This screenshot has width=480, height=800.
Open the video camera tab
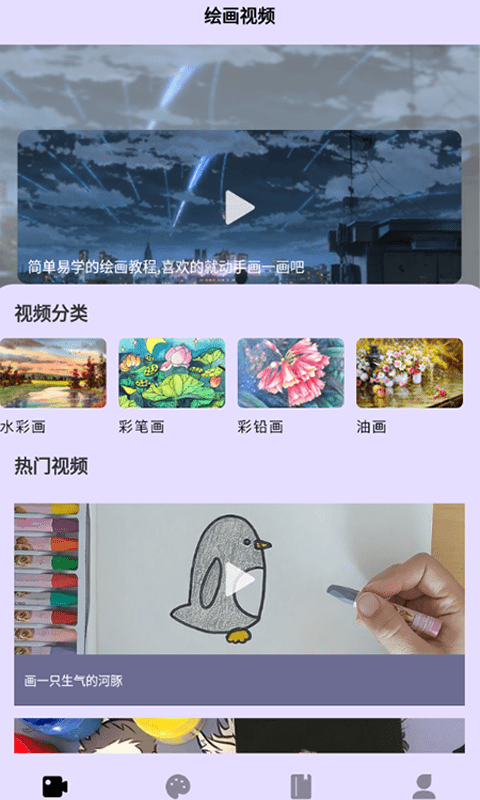pos(55,786)
